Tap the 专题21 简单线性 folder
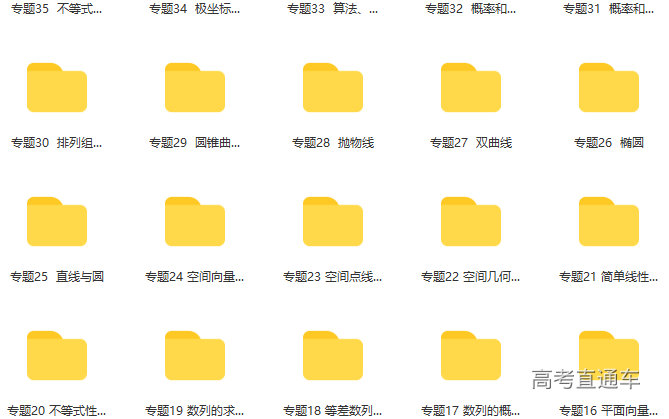This screenshot has height=419, width=669. [609, 223]
